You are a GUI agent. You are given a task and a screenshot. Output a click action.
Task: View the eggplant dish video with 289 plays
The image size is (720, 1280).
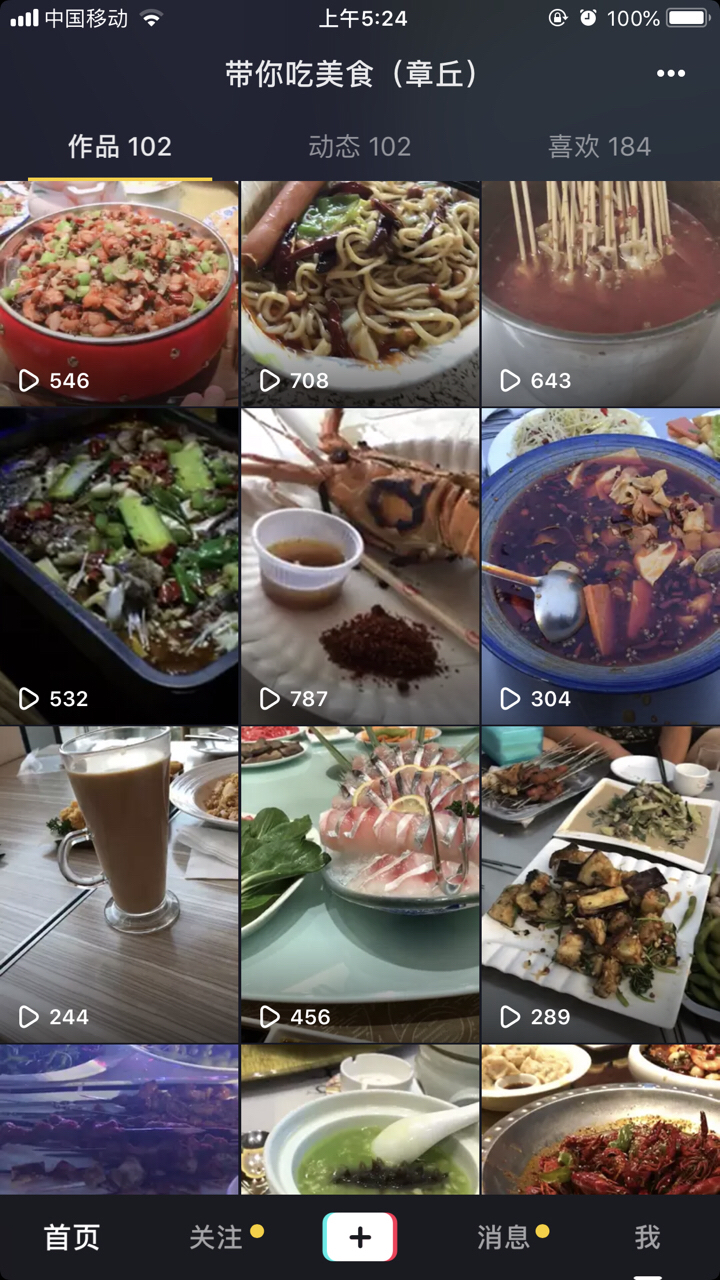tap(600, 884)
